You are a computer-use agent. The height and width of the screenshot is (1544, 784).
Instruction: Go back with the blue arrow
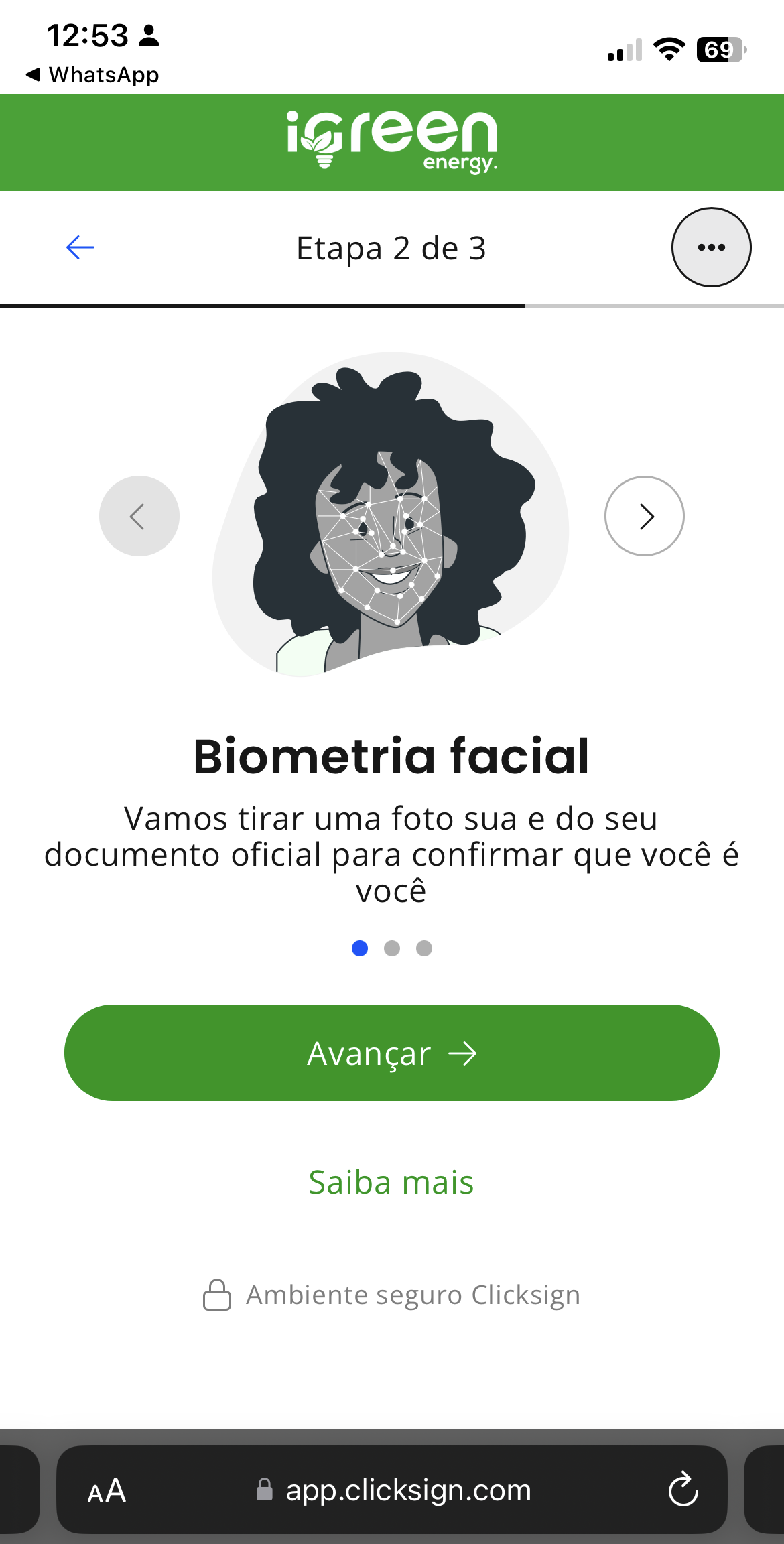tap(80, 247)
